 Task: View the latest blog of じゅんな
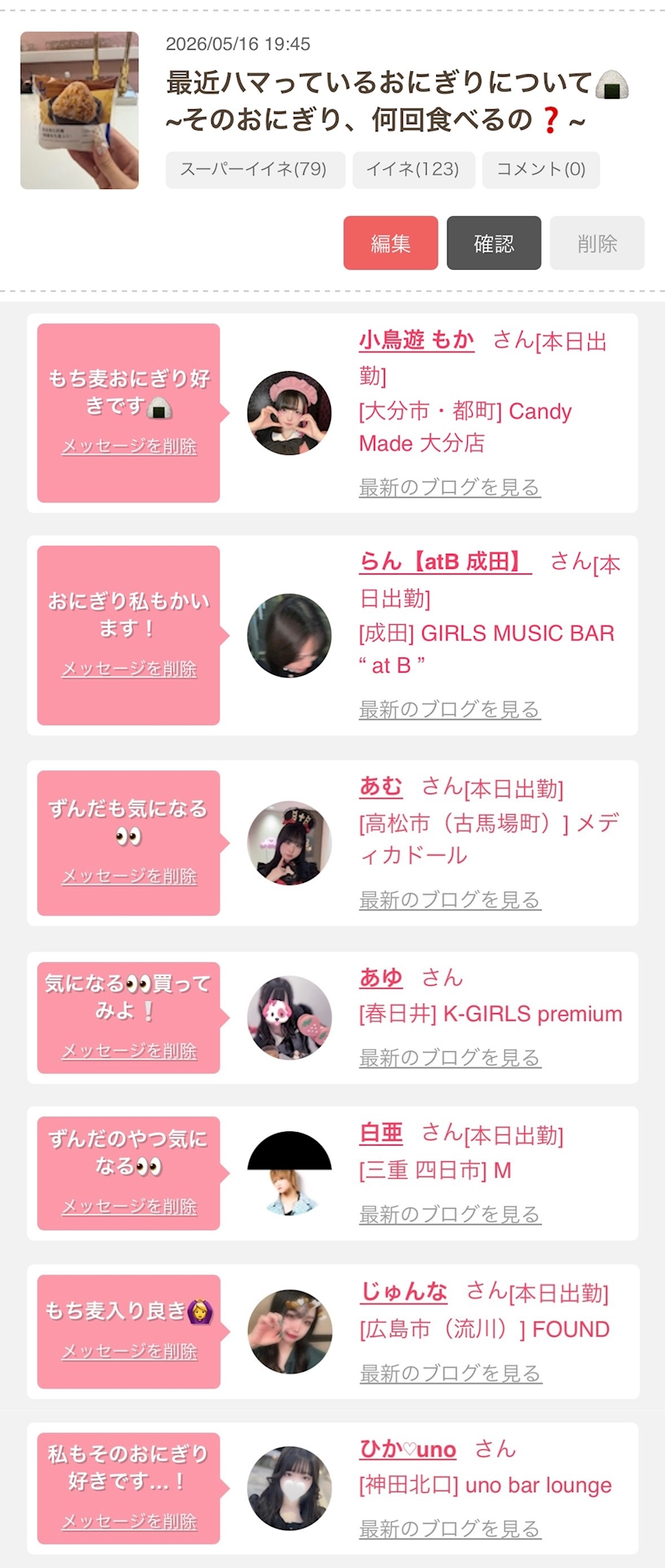pyautogui.click(x=450, y=1373)
